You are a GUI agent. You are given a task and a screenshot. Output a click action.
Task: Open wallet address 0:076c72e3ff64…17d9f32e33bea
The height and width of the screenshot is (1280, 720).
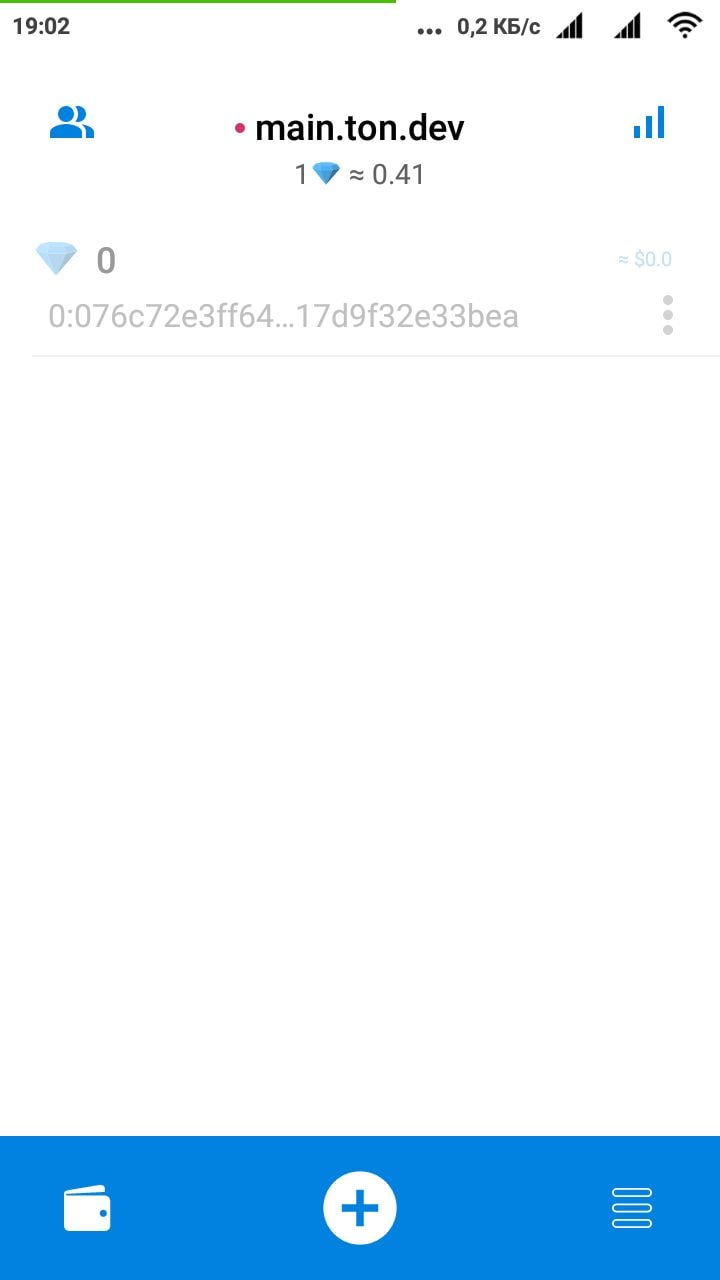(283, 317)
